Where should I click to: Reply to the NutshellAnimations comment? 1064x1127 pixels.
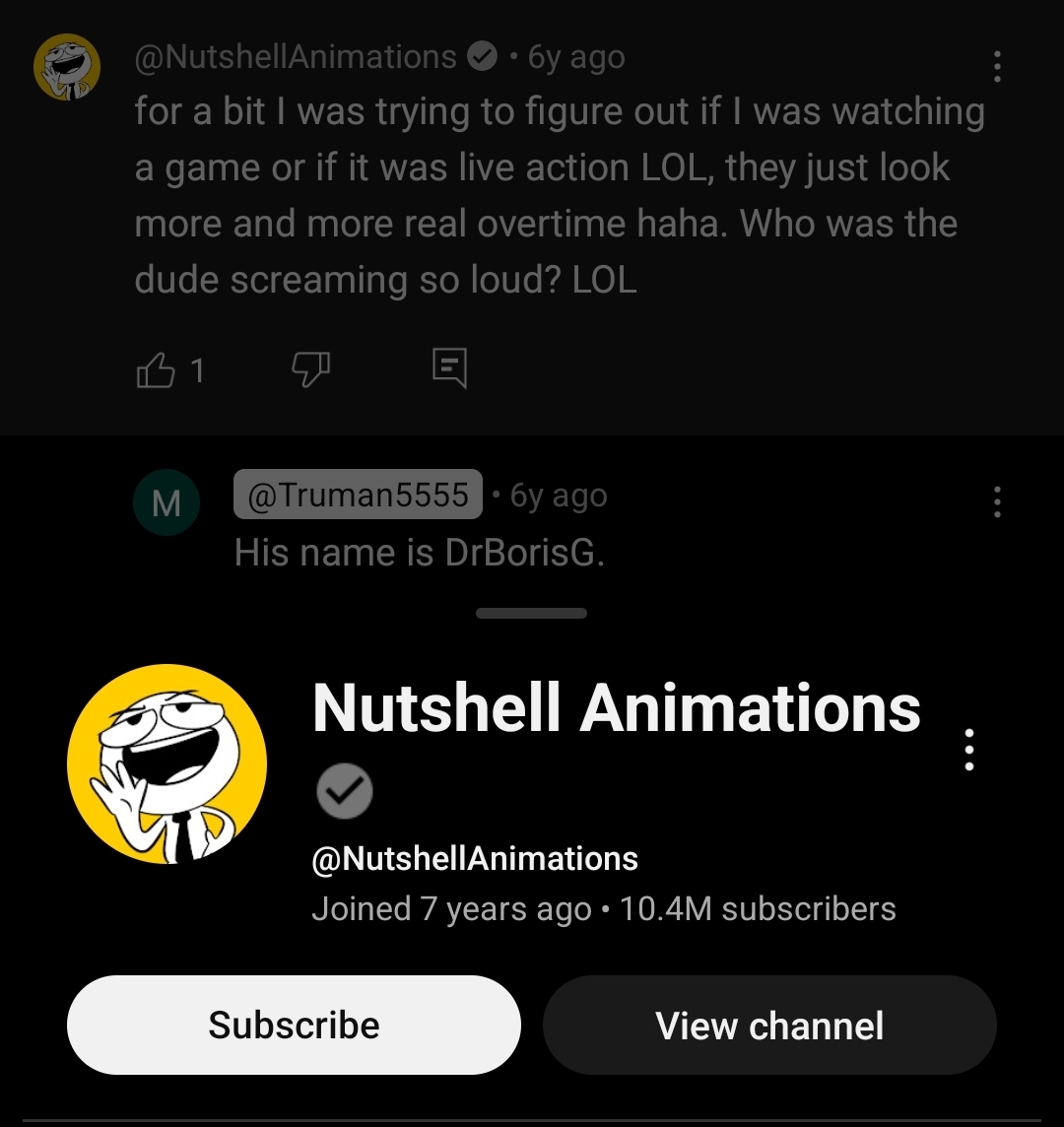[449, 368]
